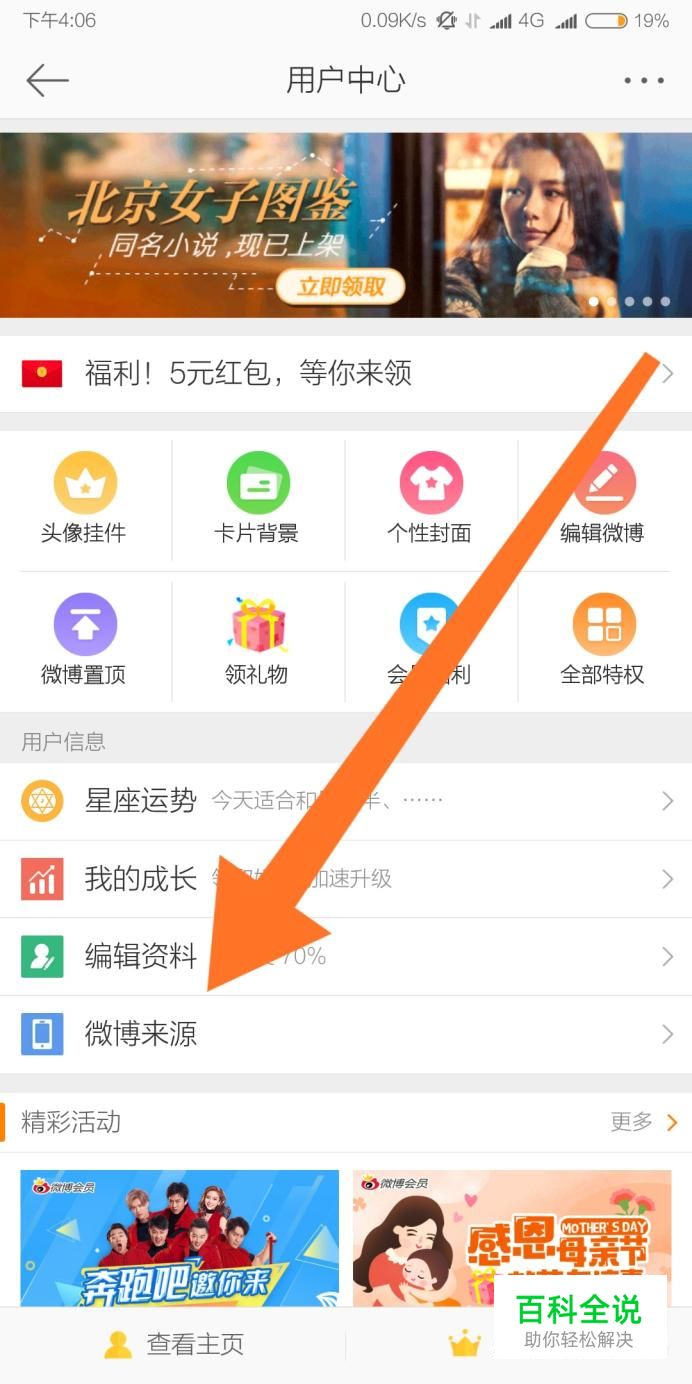This screenshot has width=692, height=1384.
Task: Go back using the arrow
Action: 47,80
